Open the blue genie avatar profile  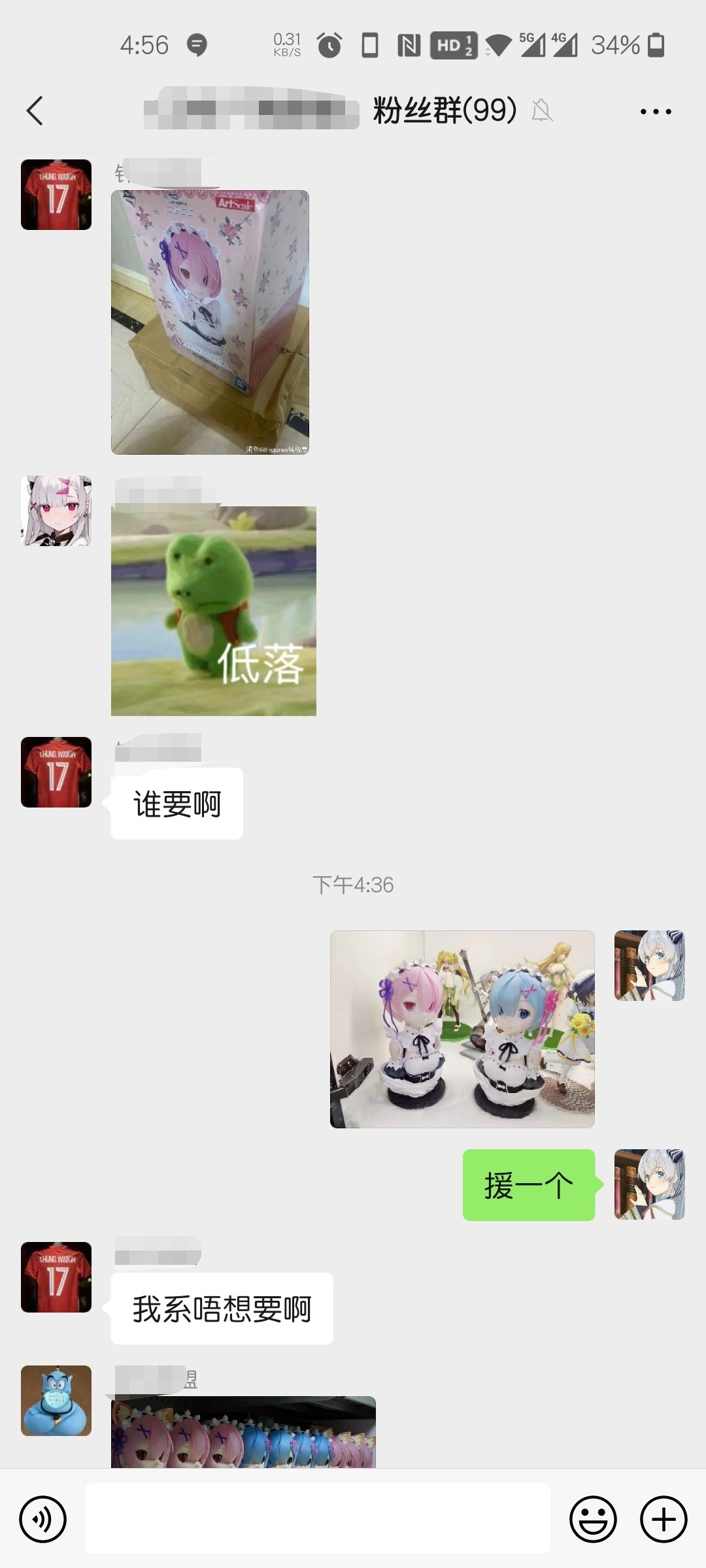point(56,1401)
